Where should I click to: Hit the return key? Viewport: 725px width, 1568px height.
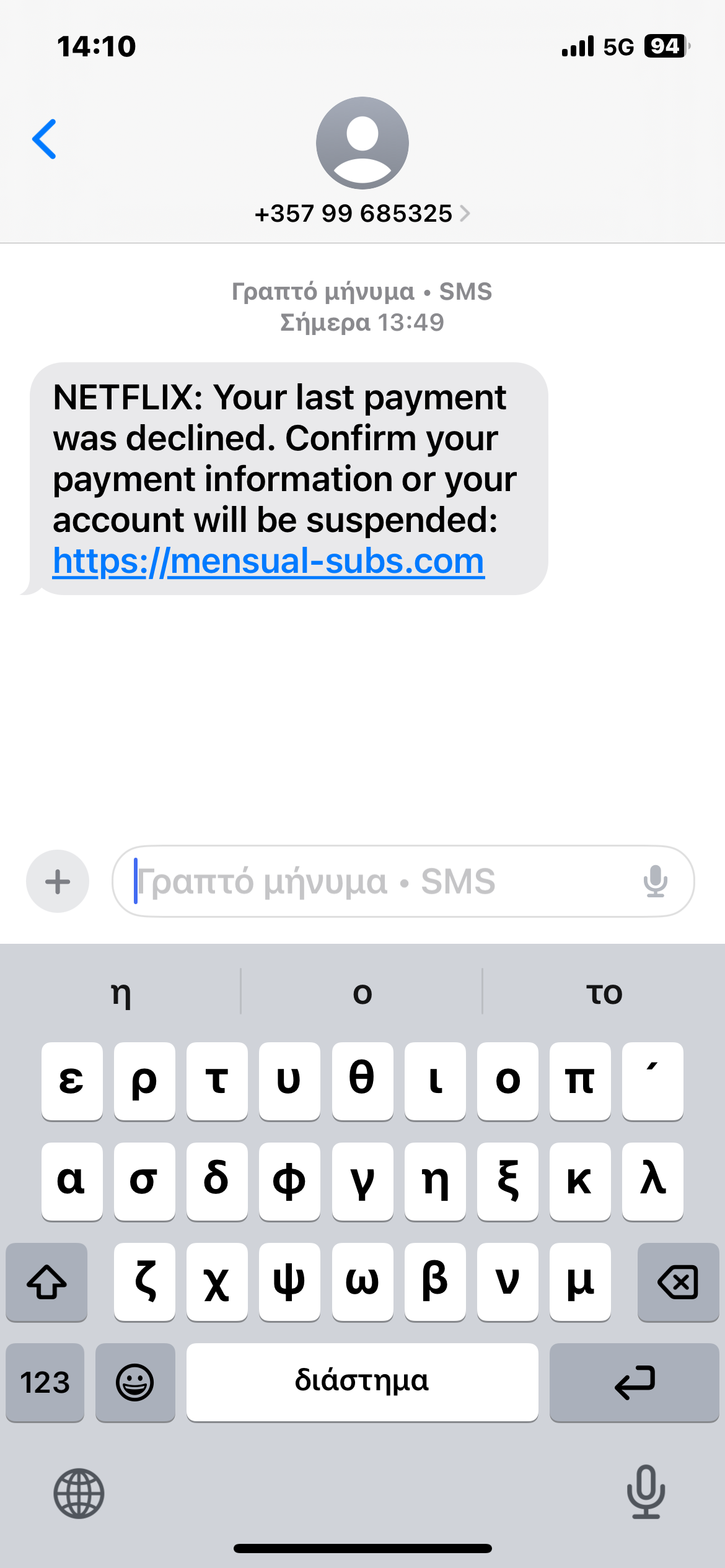pyautogui.click(x=634, y=1382)
